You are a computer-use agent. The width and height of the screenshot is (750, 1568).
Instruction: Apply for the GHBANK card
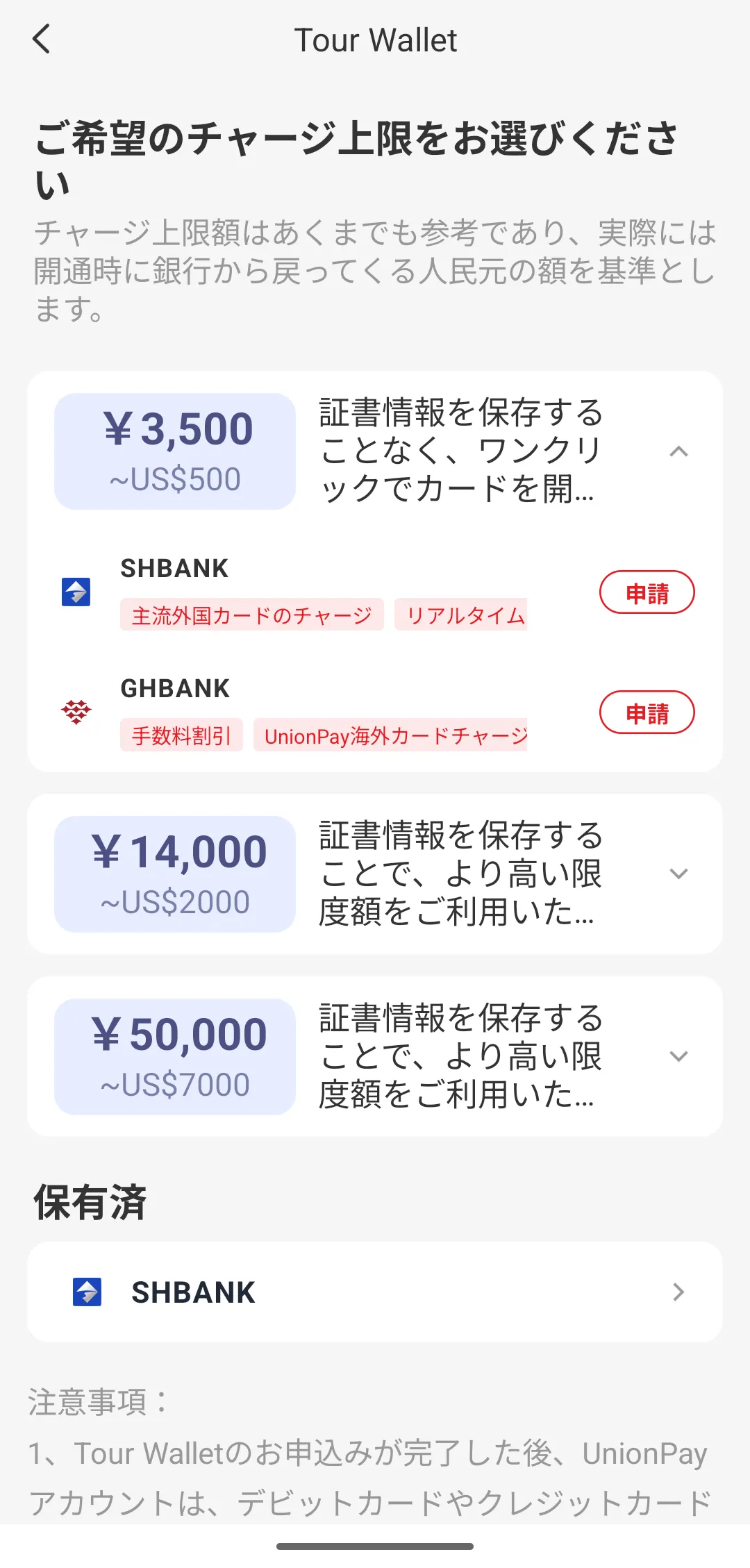coord(647,712)
